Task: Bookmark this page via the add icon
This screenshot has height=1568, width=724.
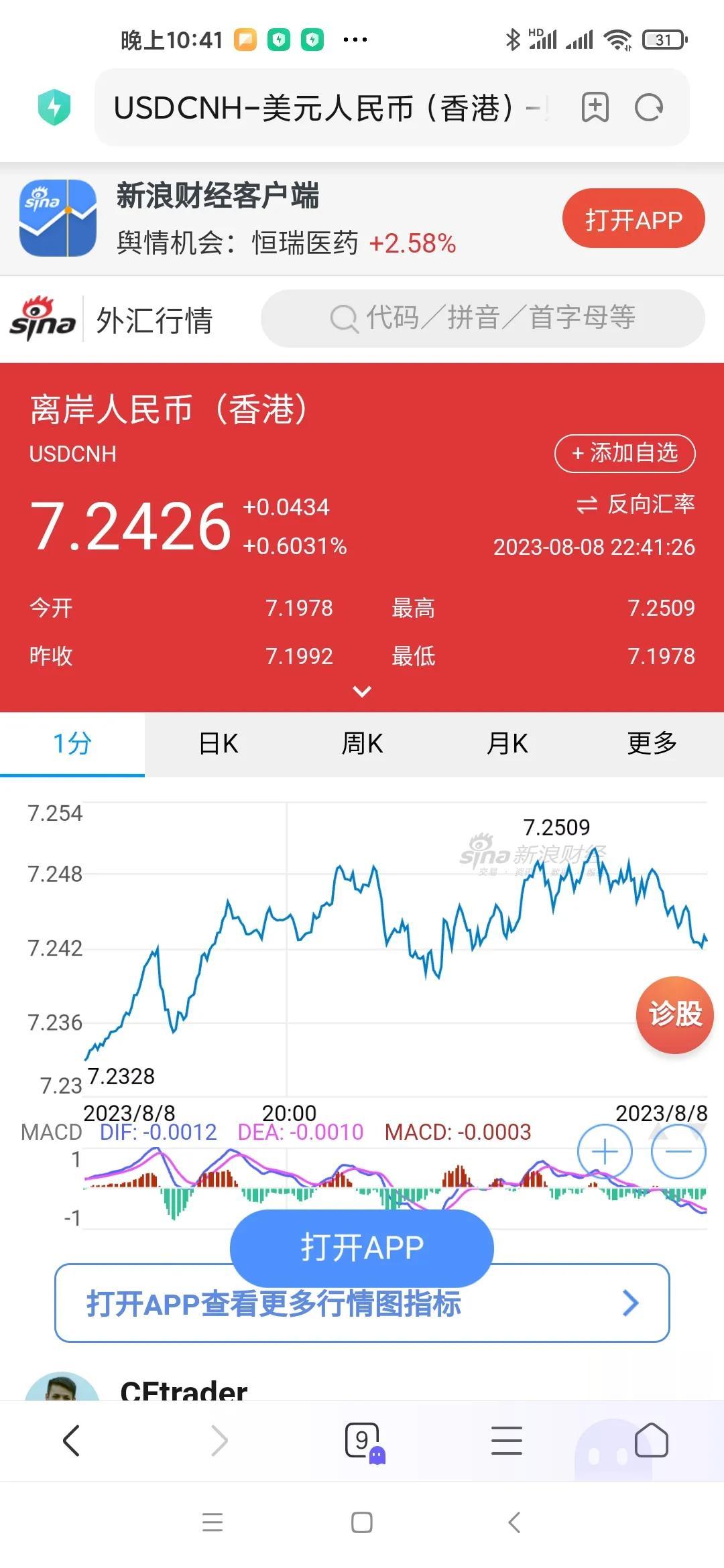Action: click(x=595, y=107)
